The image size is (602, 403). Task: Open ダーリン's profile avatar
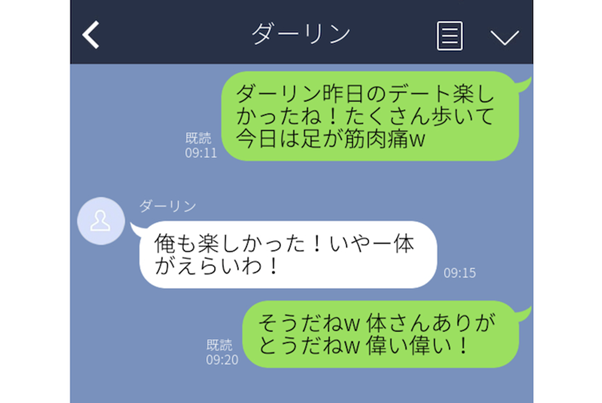click(102, 223)
